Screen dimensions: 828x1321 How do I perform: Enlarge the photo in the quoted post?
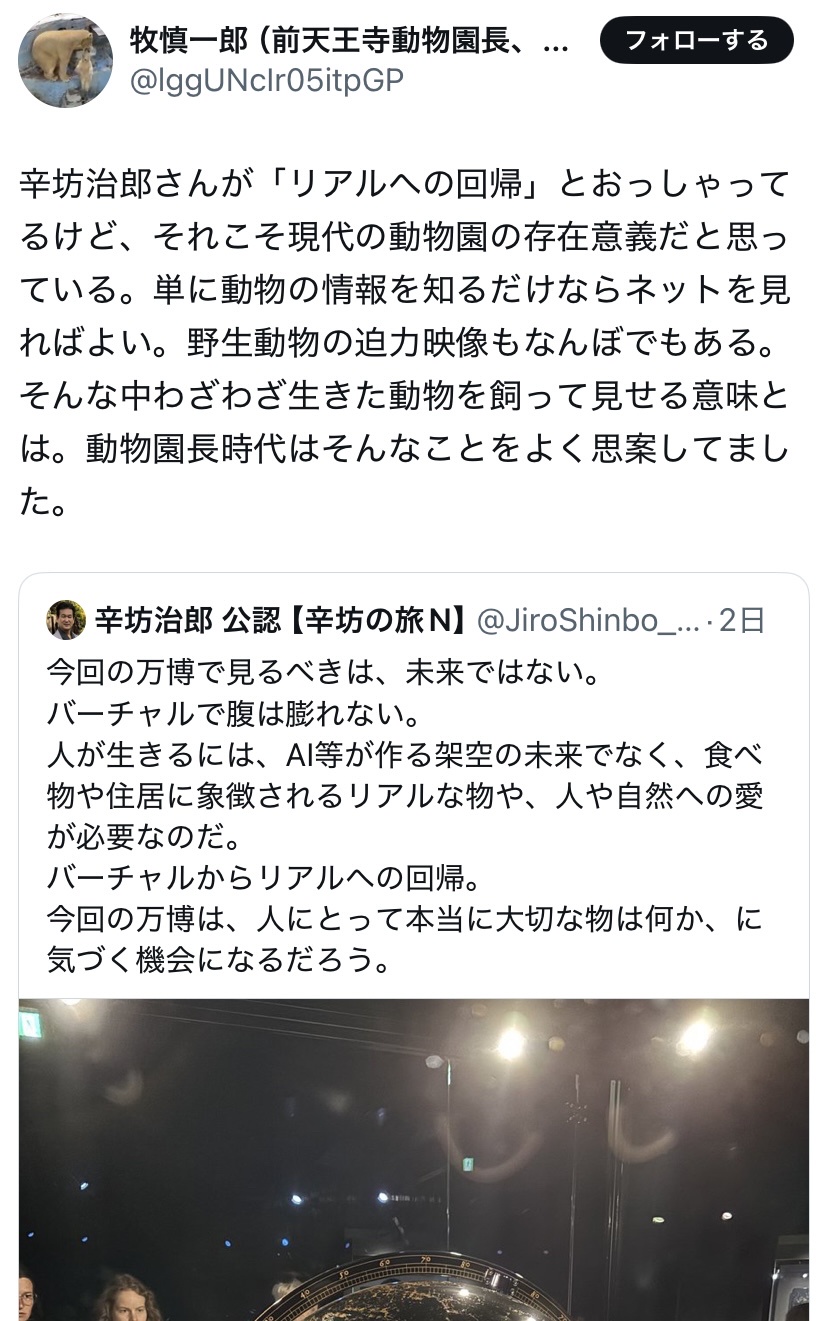413,1158
